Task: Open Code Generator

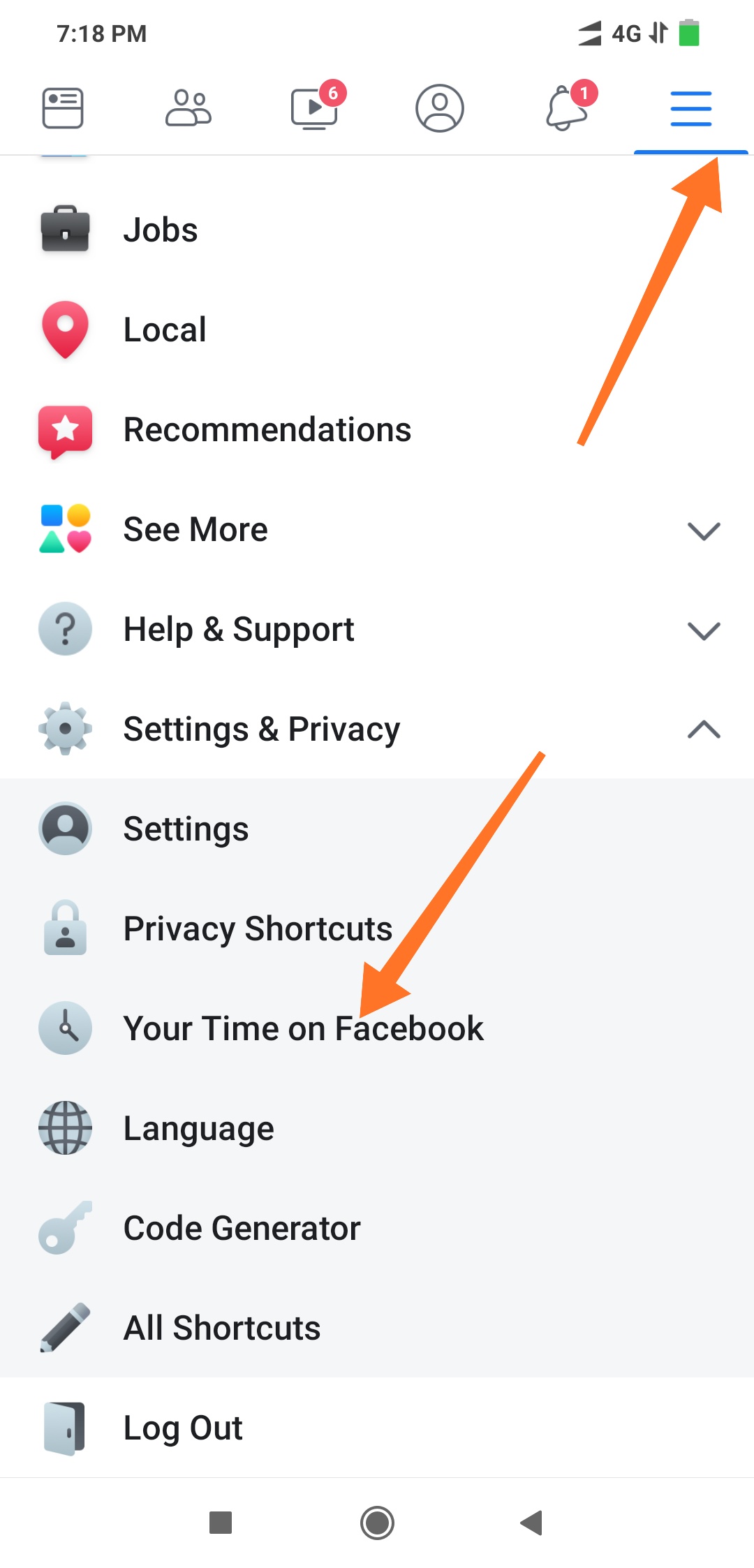Action: (242, 1229)
